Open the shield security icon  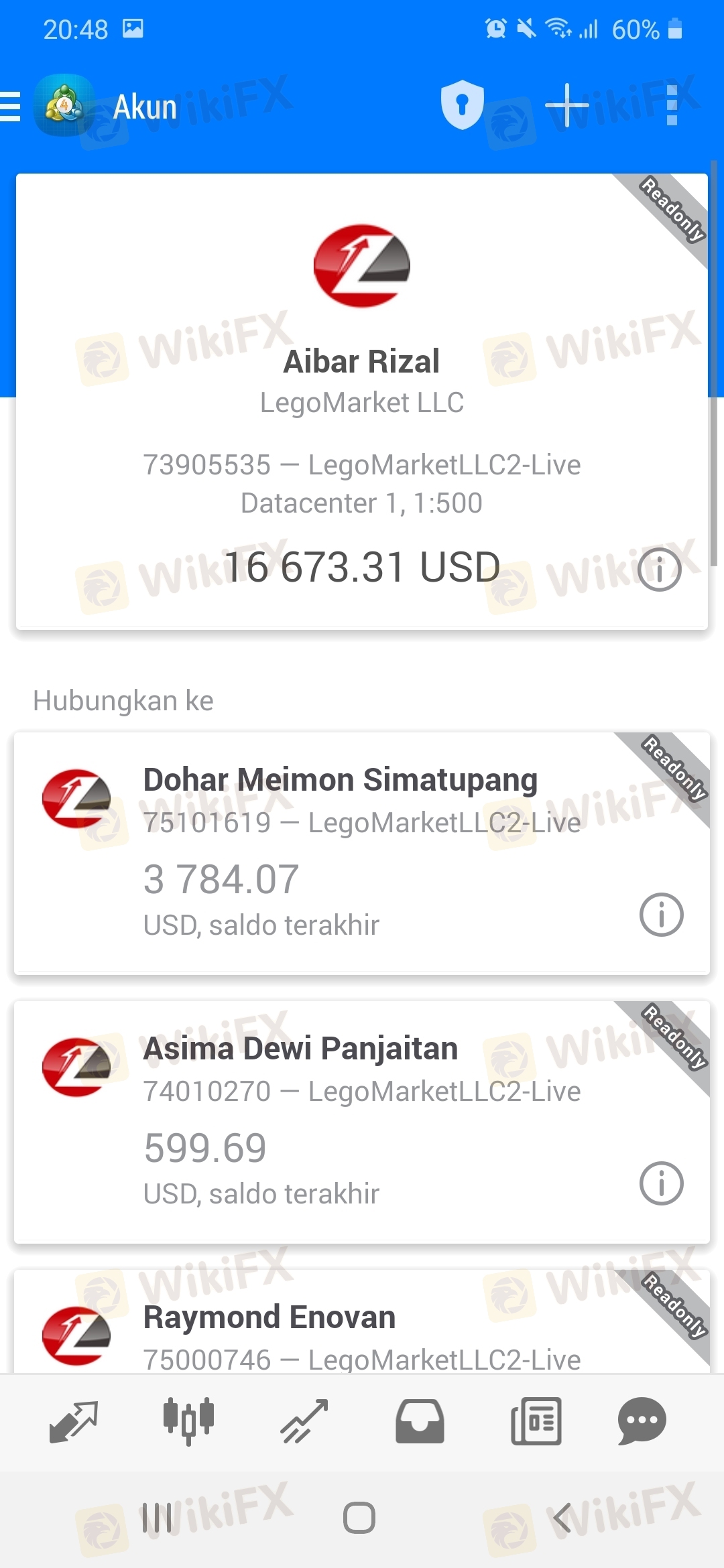[462, 105]
